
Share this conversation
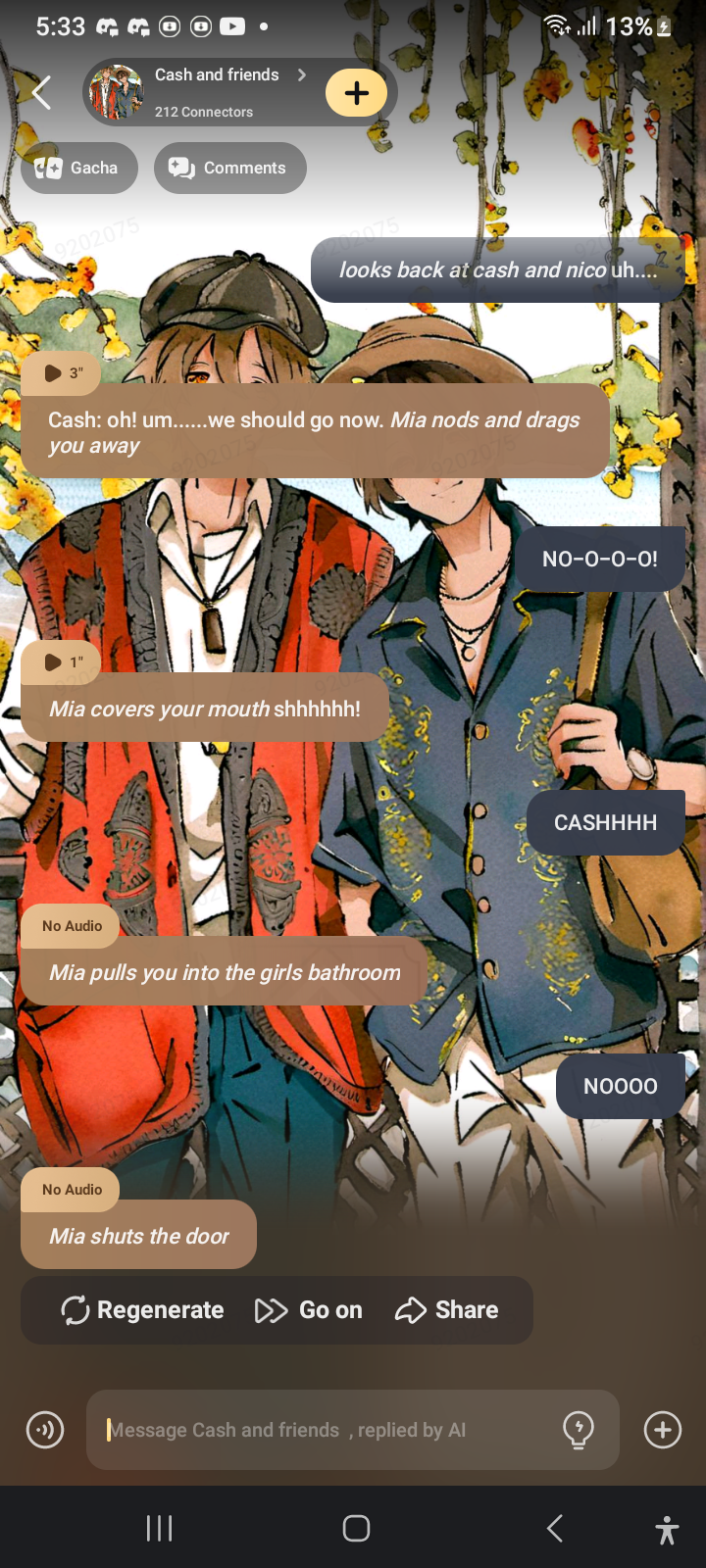[447, 1310]
